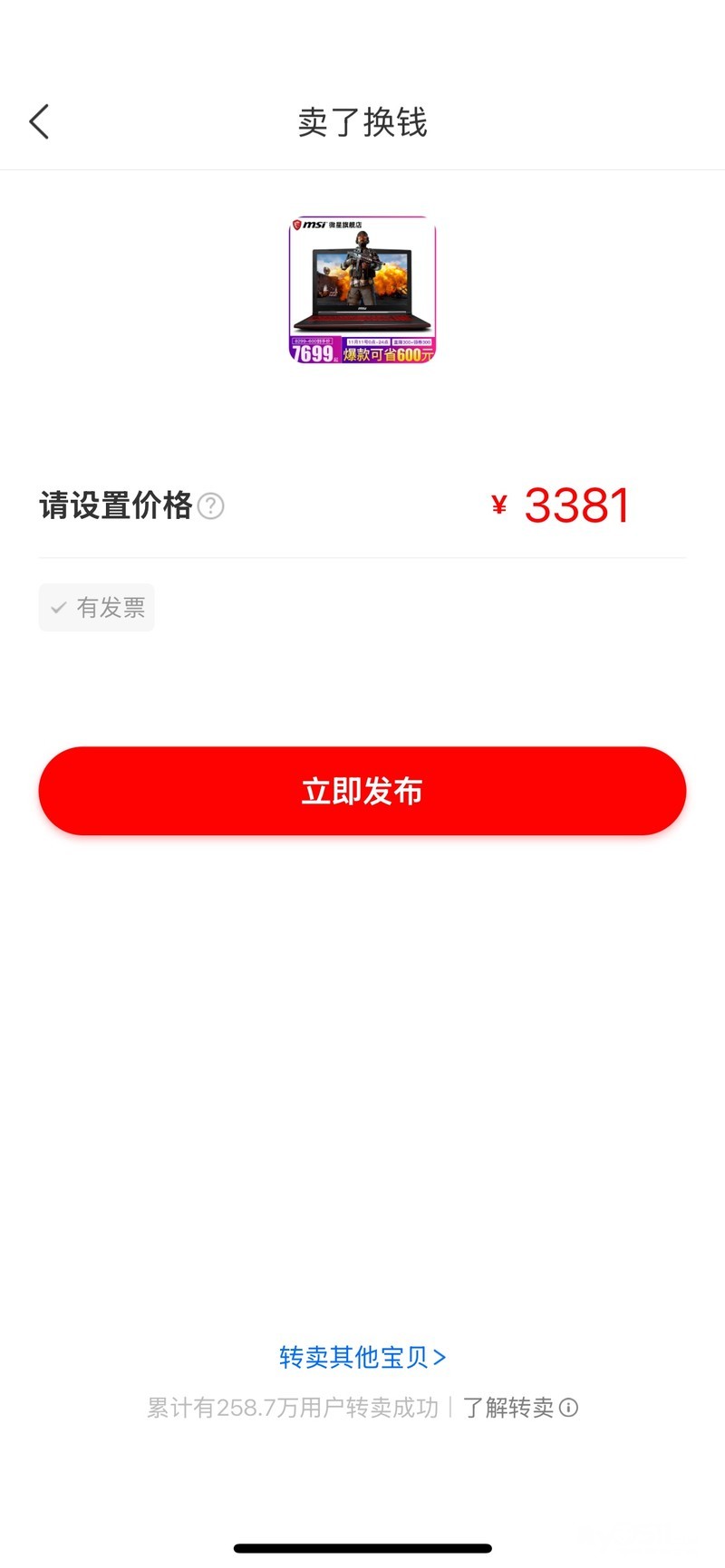Go back from the 卖了换钱 page

[39, 122]
